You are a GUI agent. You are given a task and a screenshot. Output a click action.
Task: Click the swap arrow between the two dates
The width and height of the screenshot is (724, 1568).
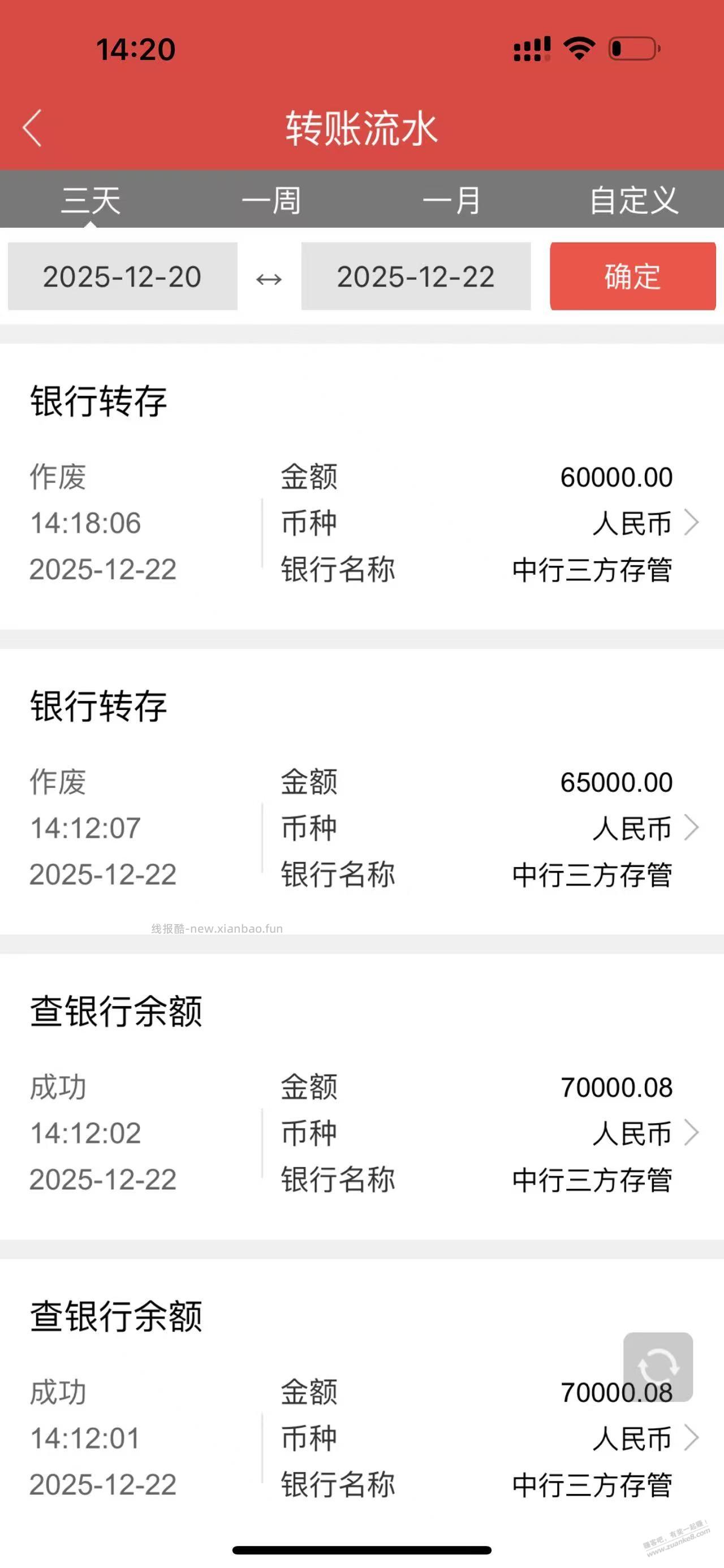(x=269, y=278)
